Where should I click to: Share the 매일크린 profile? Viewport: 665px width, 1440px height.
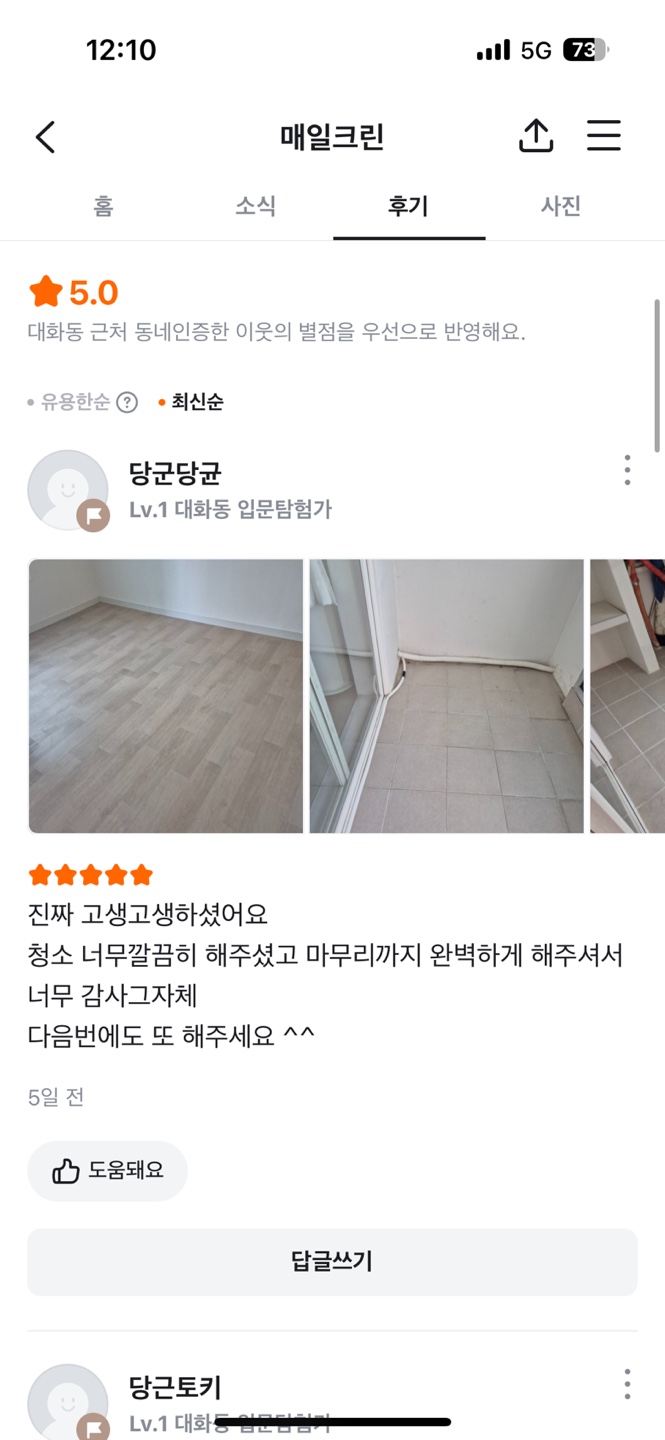click(536, 136)
